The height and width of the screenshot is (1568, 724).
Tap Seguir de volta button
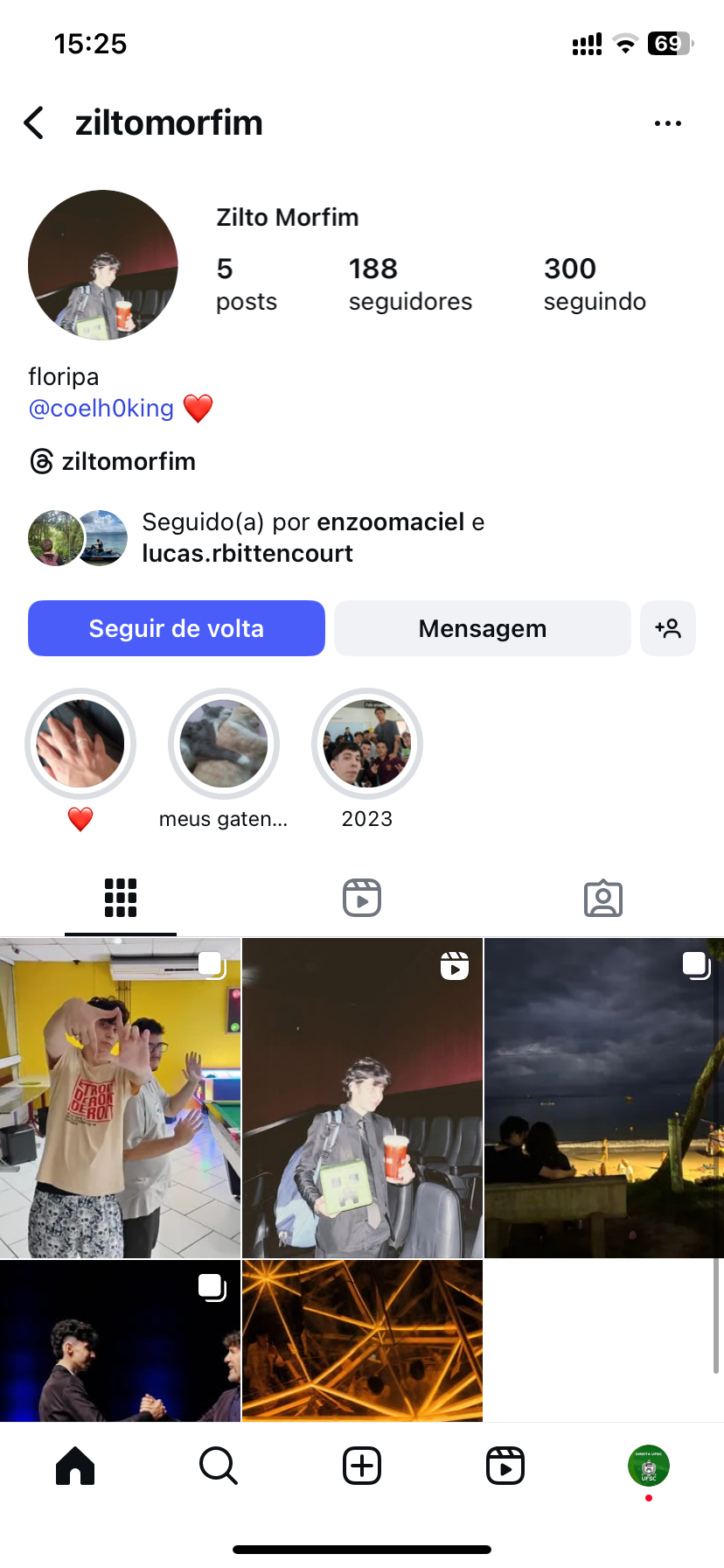177,628
